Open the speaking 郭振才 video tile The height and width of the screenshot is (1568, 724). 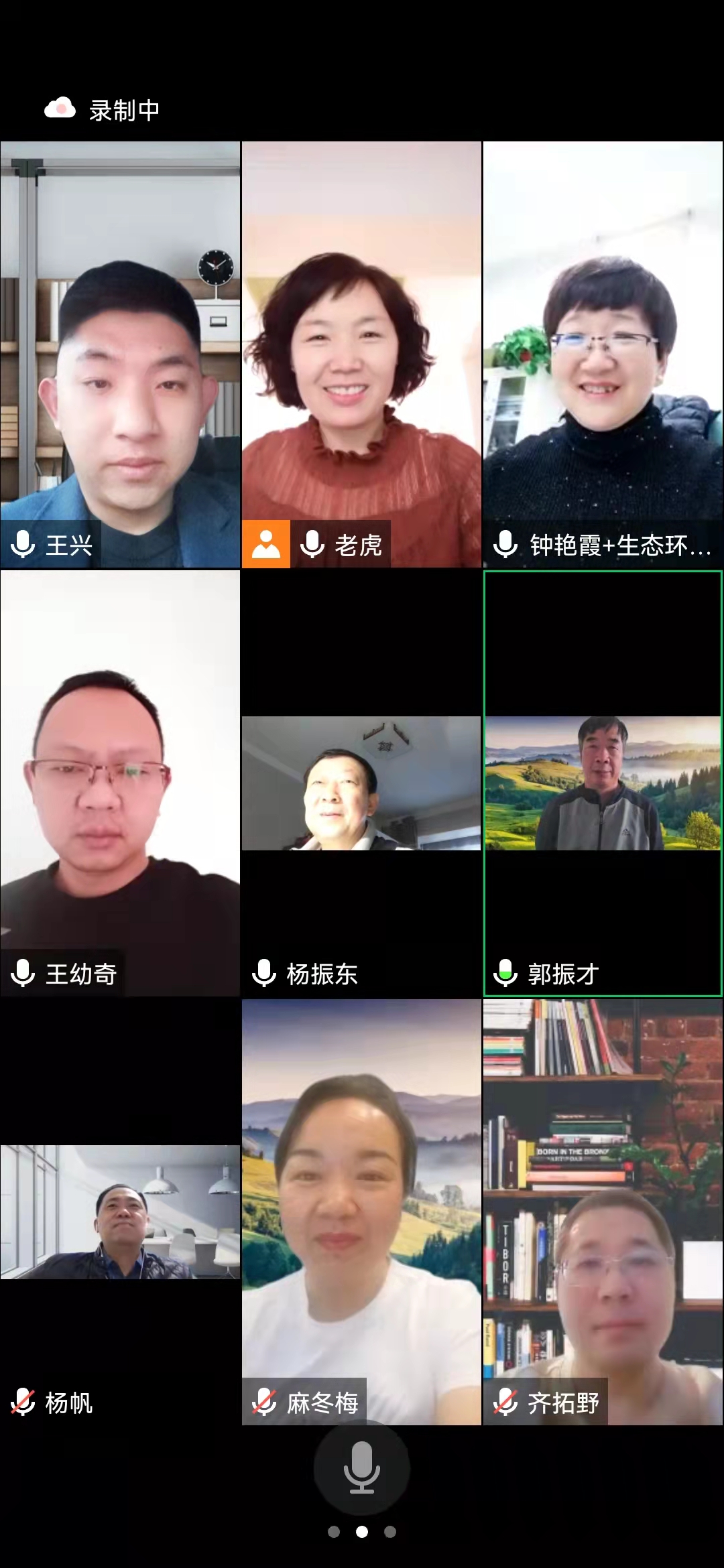click(x=603, y=783)
